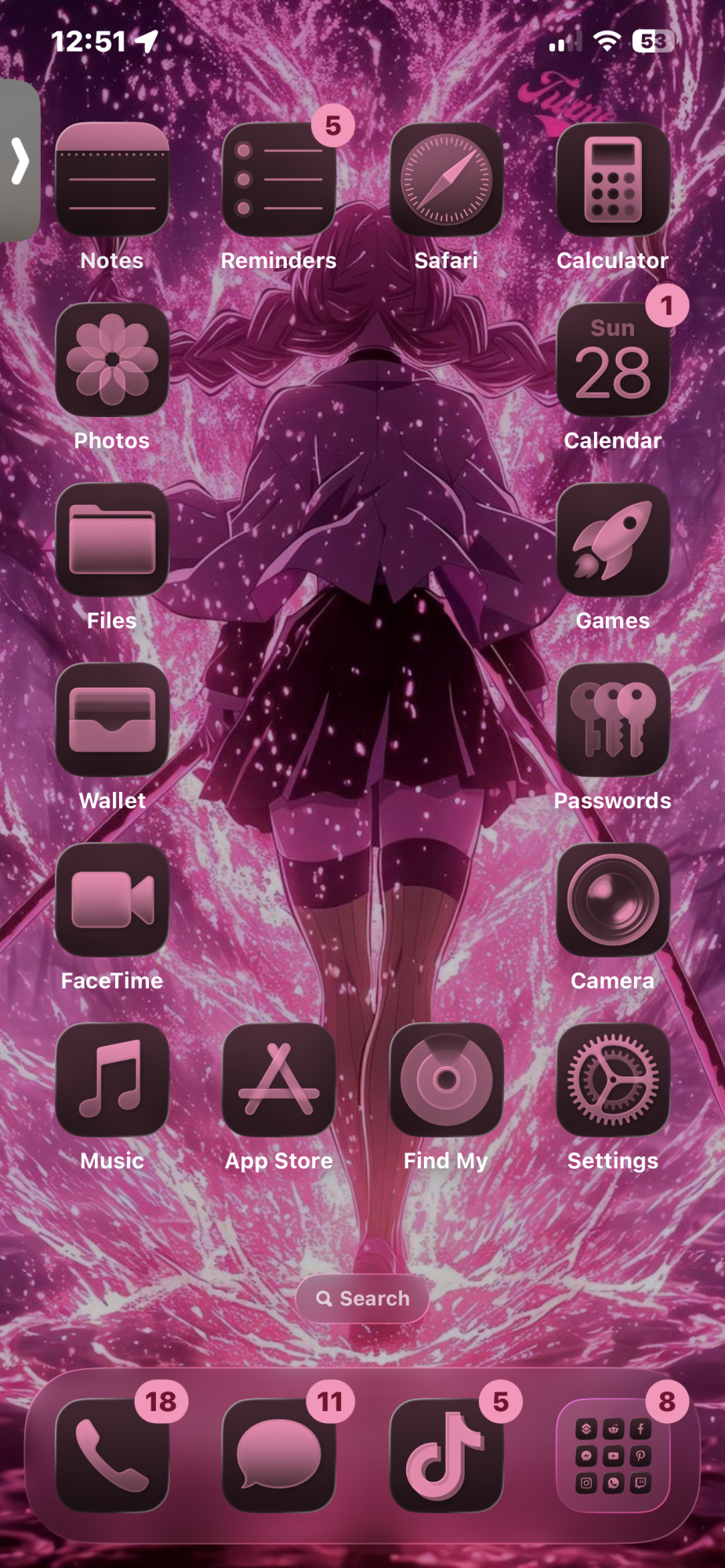Image resolution: width=725 pixels, height=1568 pixels.
Task: Launch Reminders with 5 pending items
Action: pyautogui.click(x=279, y=180)
